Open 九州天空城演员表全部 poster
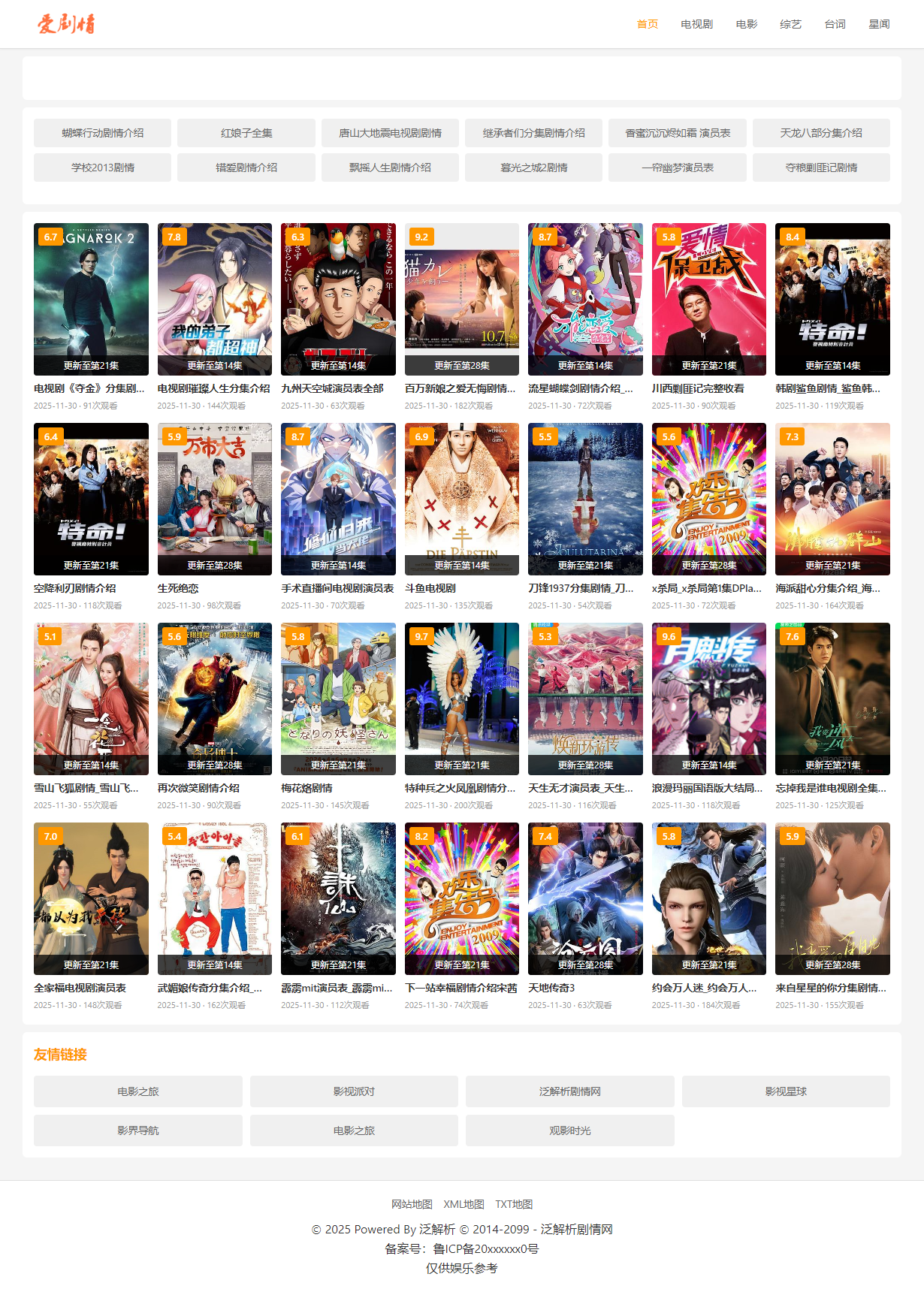Screen dimensions: 924x1292 coord(338,299)
